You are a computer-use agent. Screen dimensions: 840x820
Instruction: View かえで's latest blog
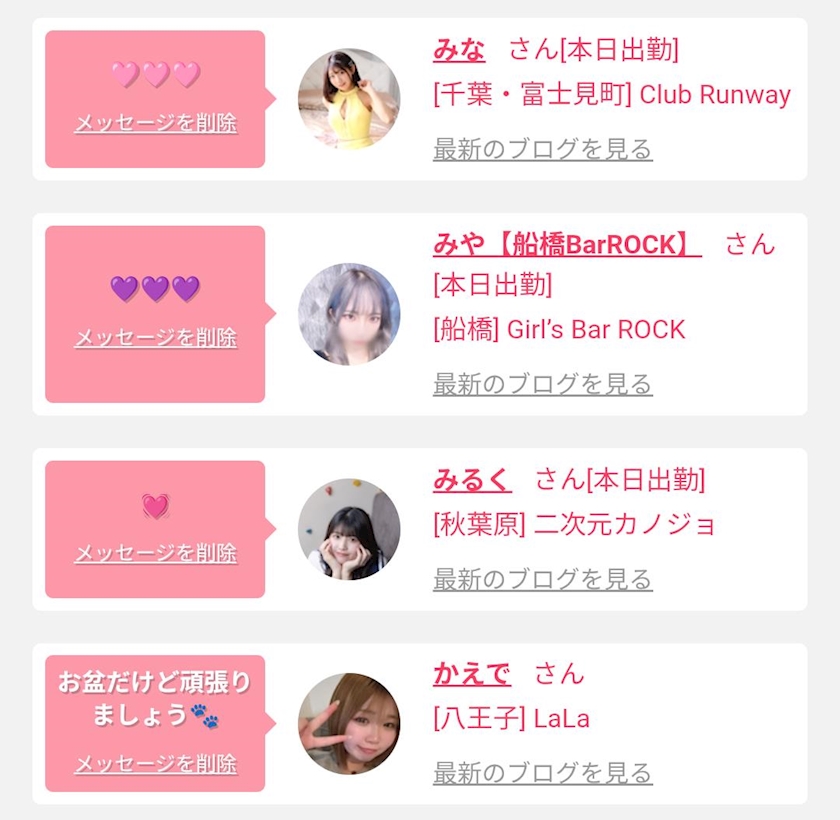(542, 773)
